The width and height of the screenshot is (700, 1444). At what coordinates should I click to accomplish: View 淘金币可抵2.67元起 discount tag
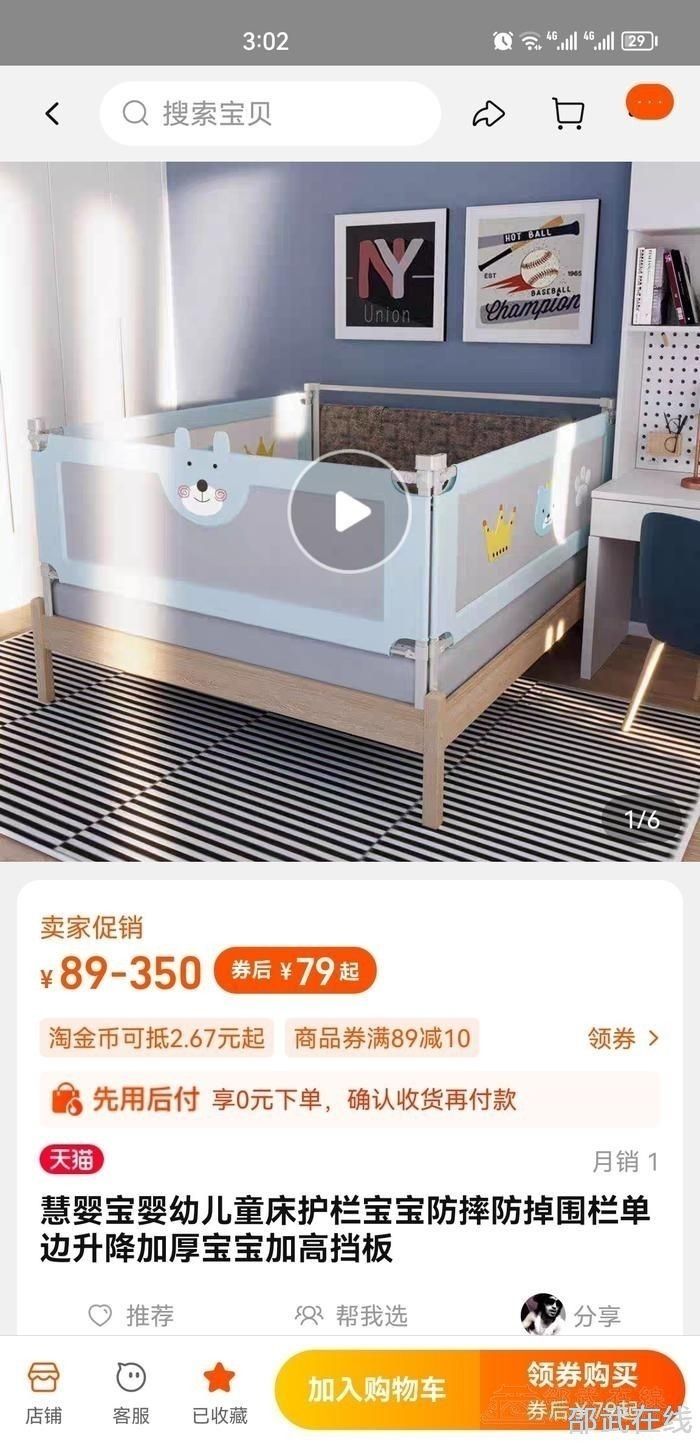[x=157, y=1038]
